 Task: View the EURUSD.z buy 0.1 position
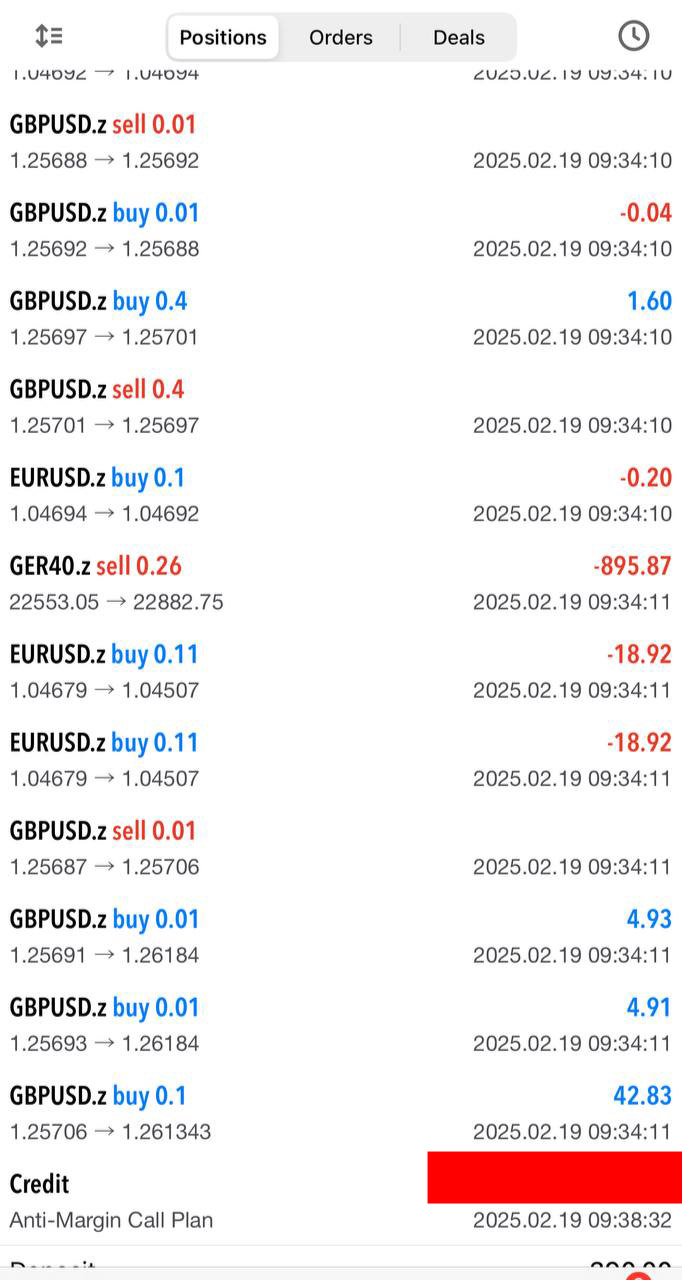[x=341, y=495]
